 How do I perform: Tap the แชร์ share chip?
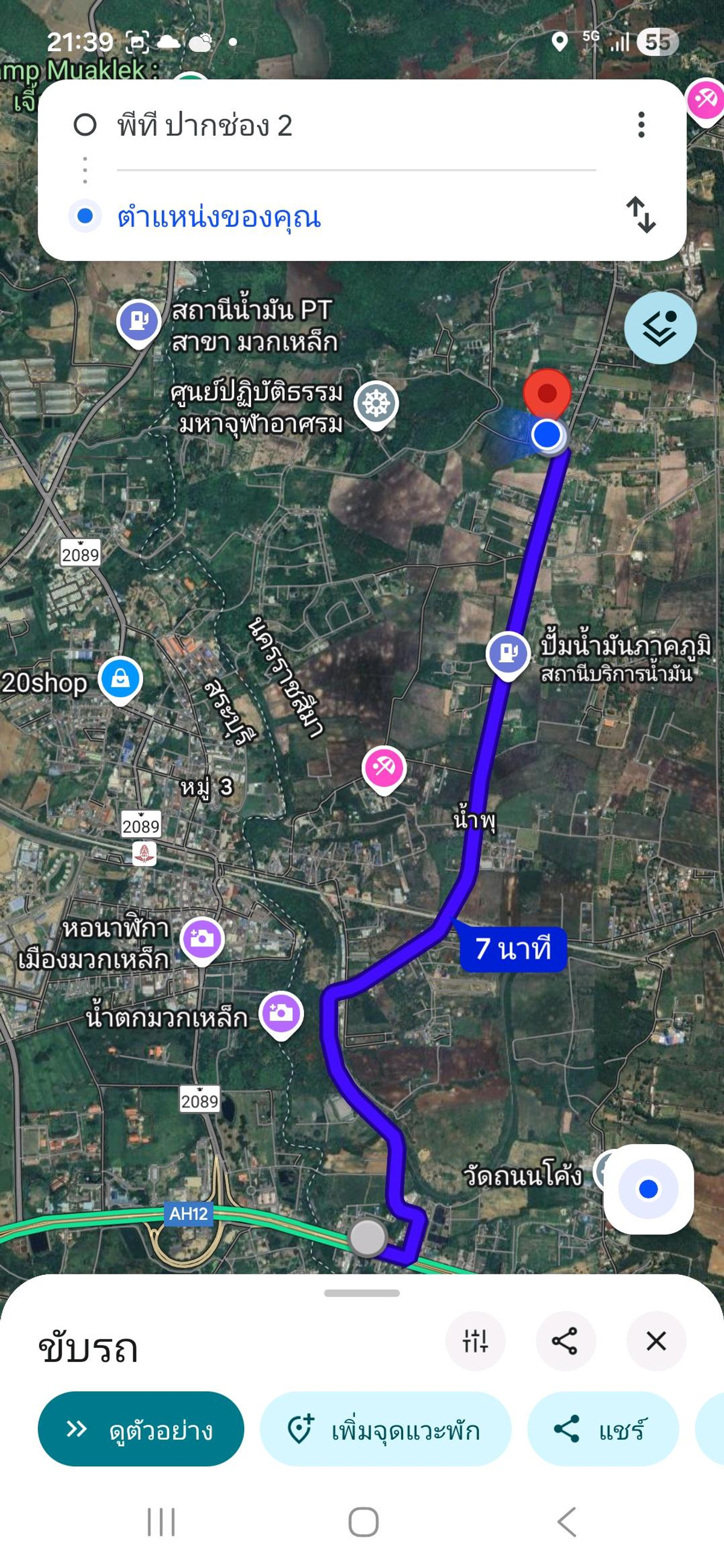pyautogui.click(x=602, y=1429)
